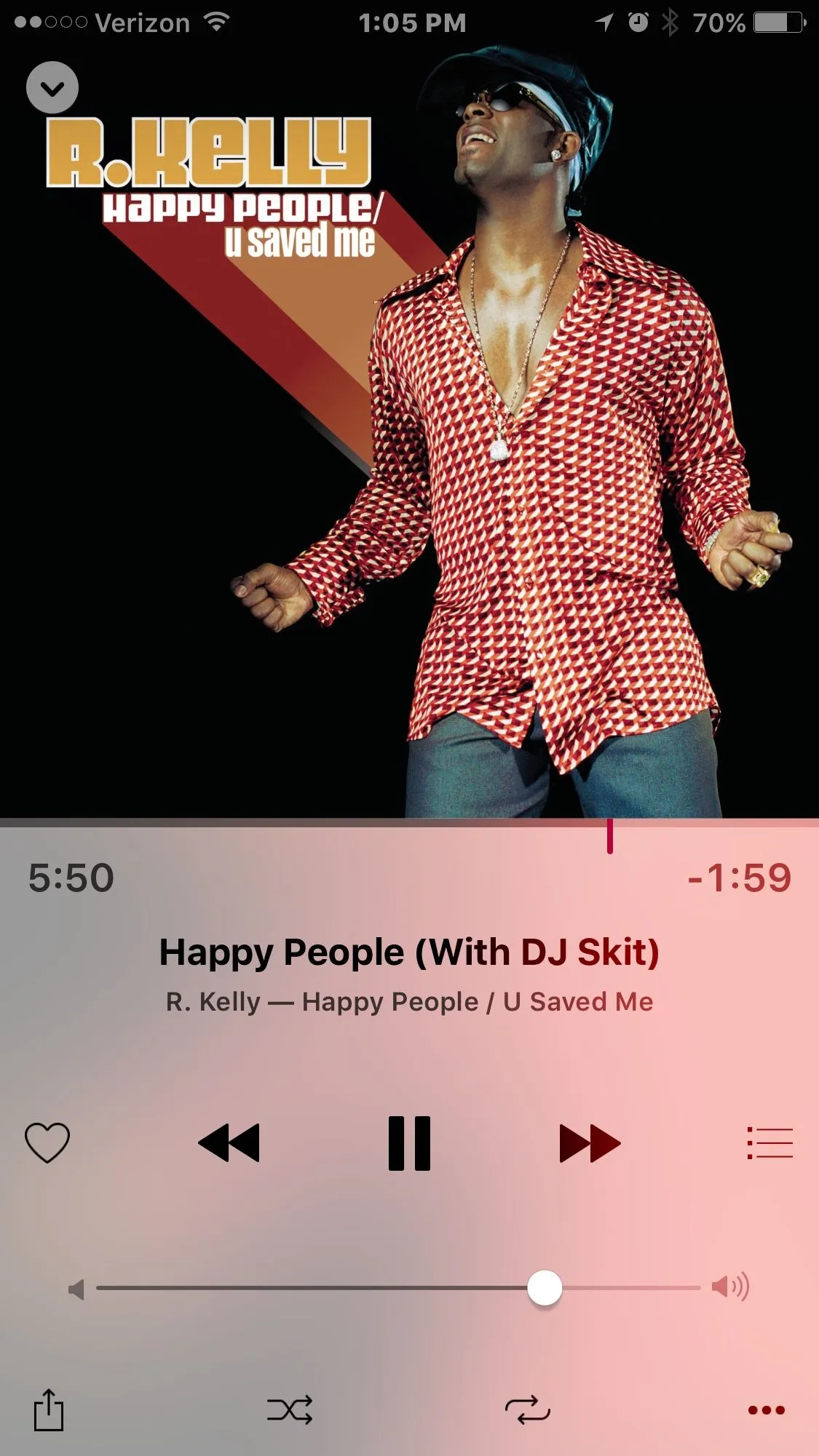Tap the volume slider knob
819x1456 pixels.
[545, 1288]
